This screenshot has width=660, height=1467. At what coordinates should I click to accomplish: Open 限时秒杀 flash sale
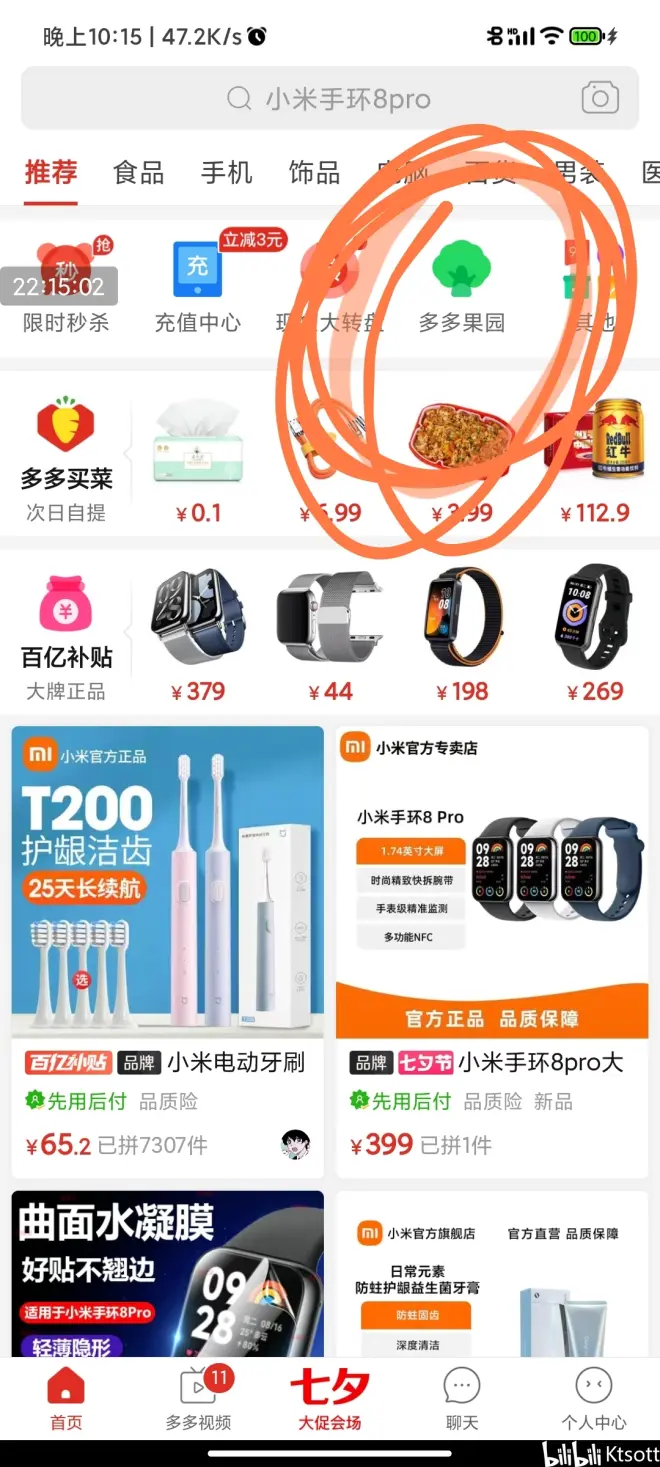click(x=66, y=285)
